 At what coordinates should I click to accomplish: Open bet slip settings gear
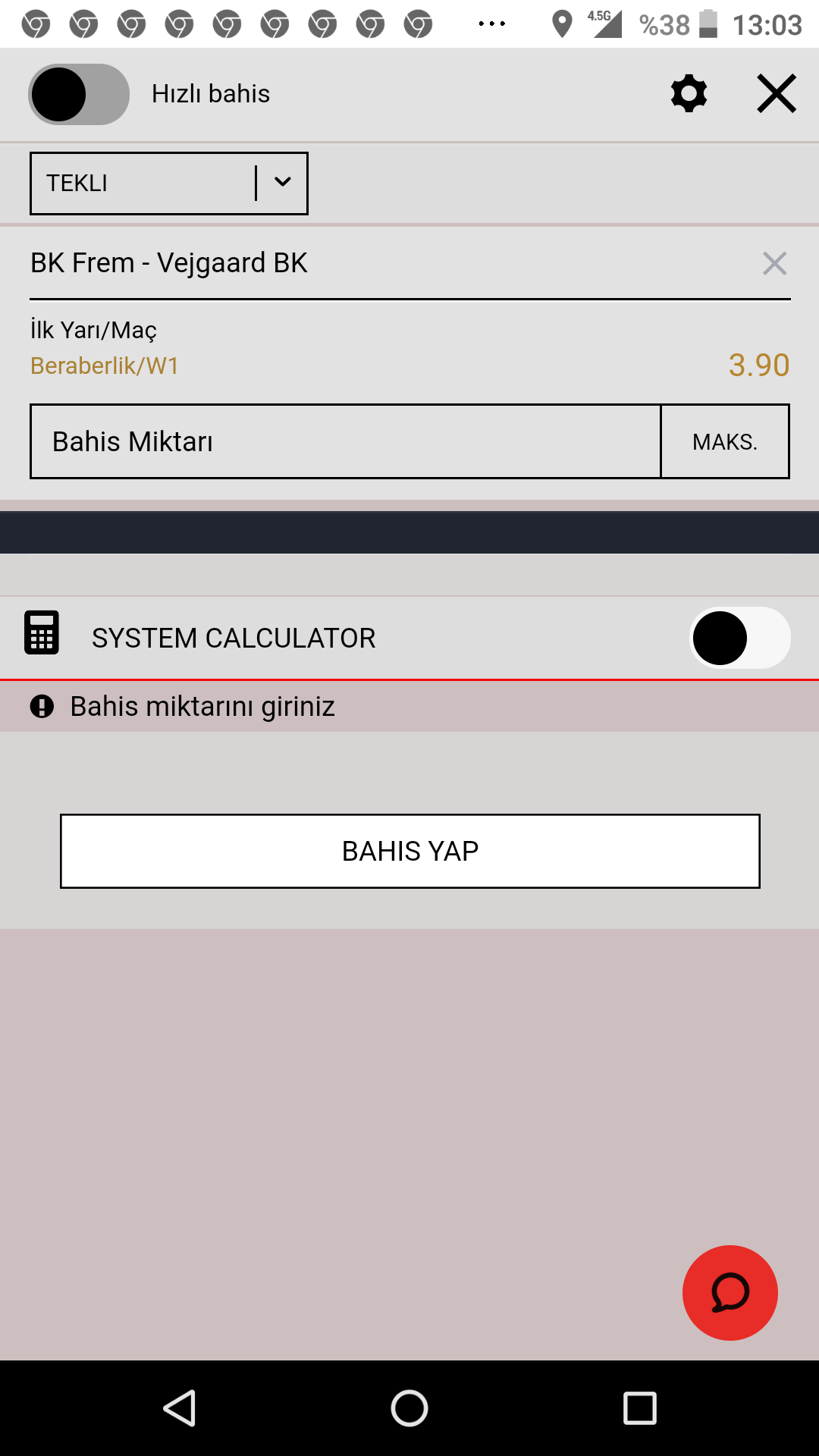pos(689,94)
